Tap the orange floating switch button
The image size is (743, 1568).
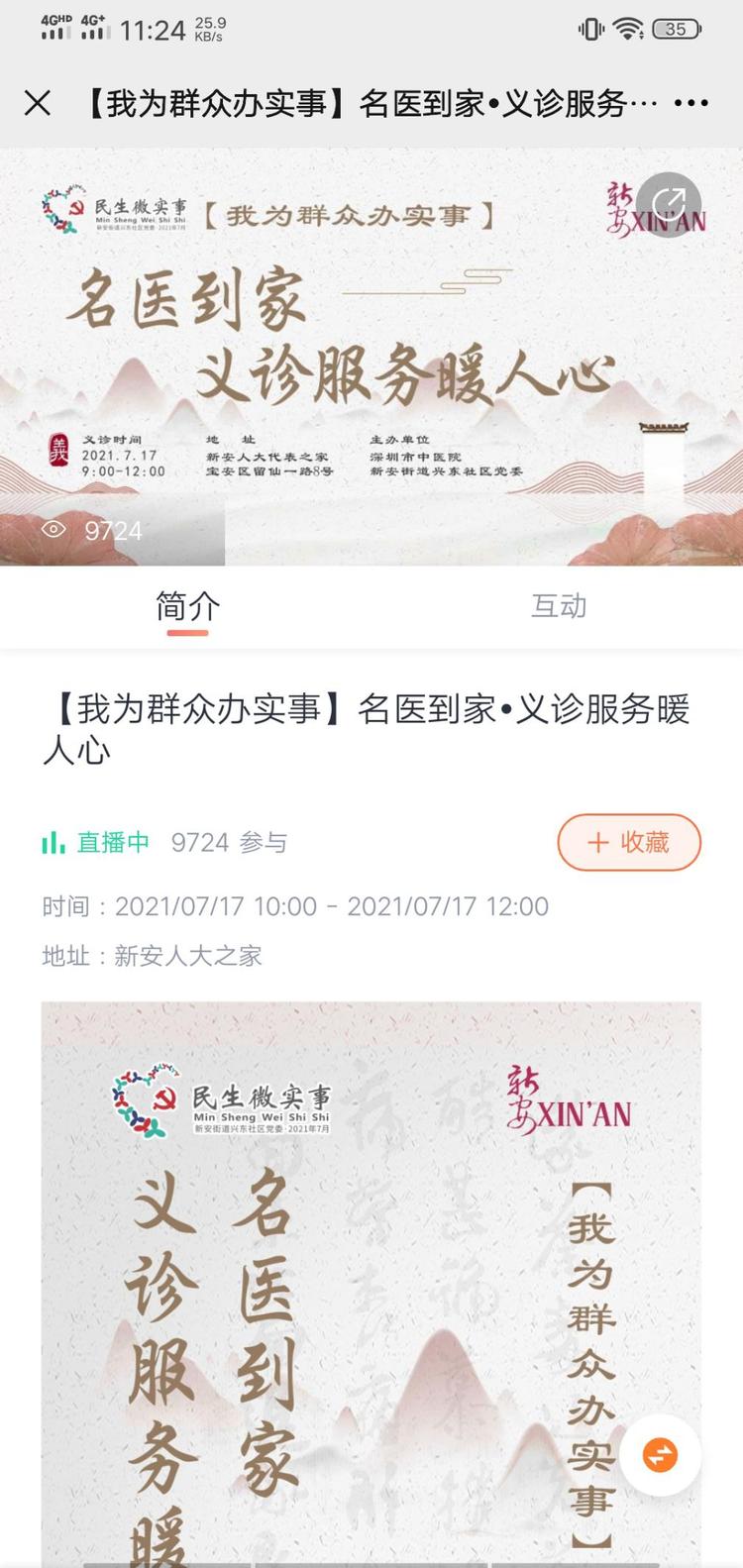(x=661, y=1454)
